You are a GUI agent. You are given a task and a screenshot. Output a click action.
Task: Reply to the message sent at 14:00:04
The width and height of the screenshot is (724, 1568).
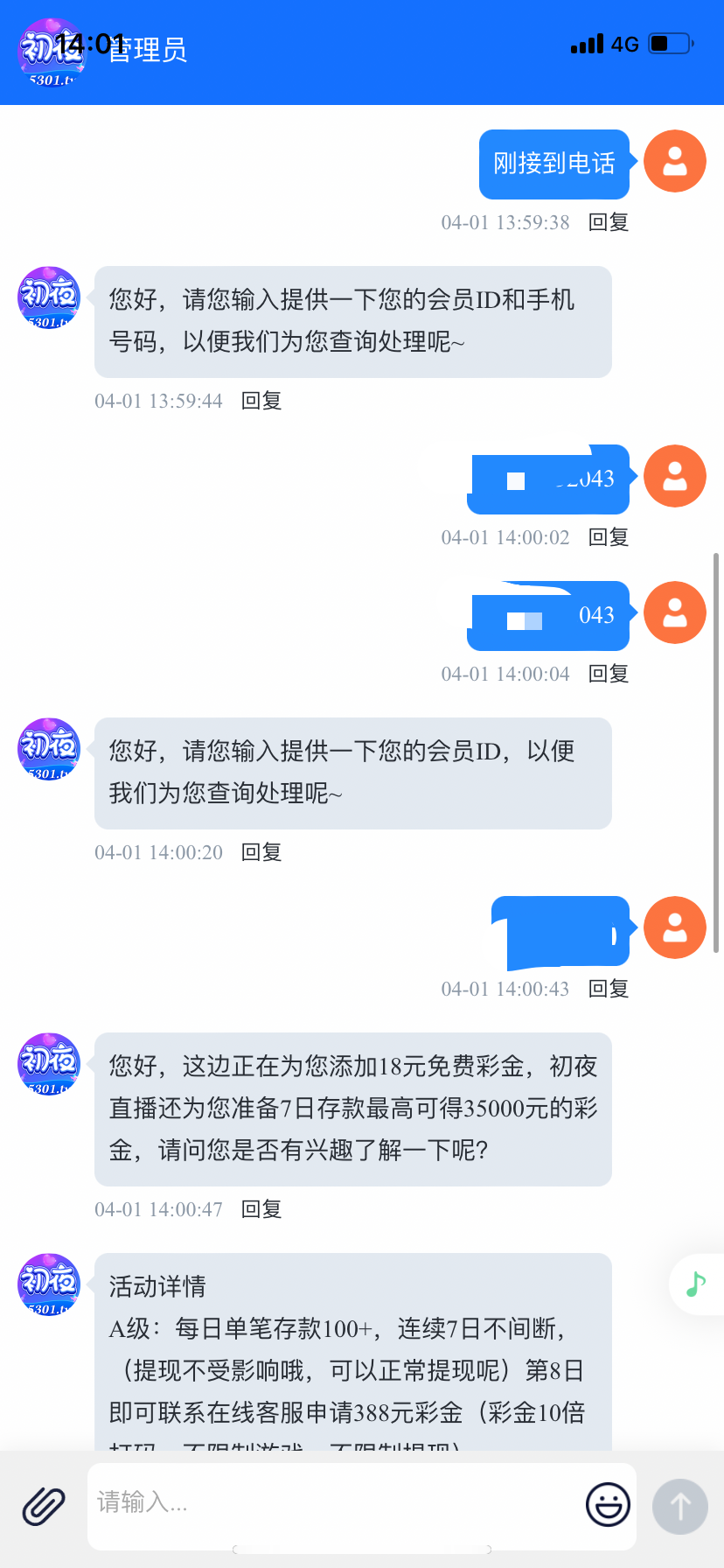point(609,674)
